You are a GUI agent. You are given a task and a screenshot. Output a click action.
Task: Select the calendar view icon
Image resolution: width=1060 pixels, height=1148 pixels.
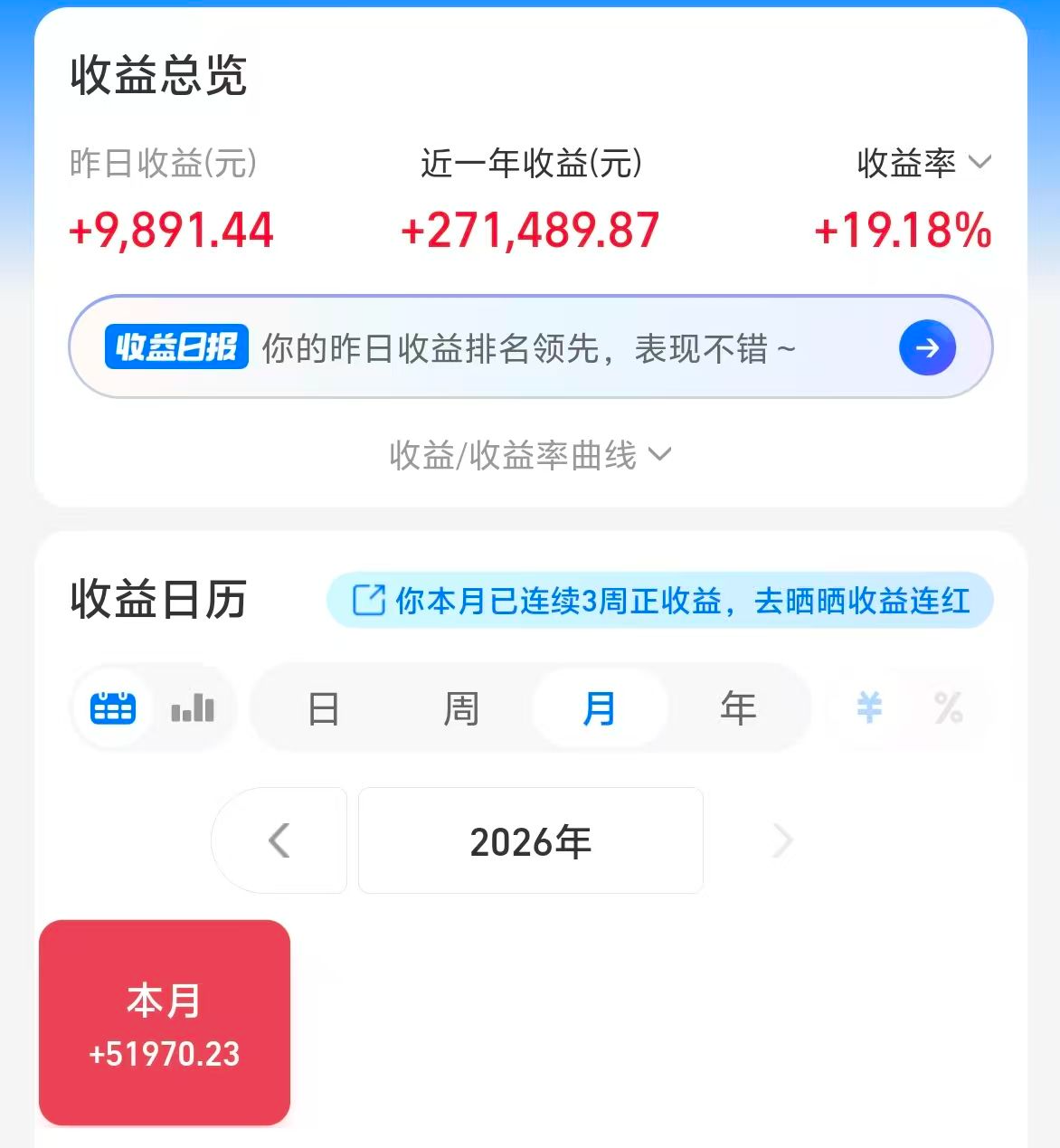pos(112,707)
